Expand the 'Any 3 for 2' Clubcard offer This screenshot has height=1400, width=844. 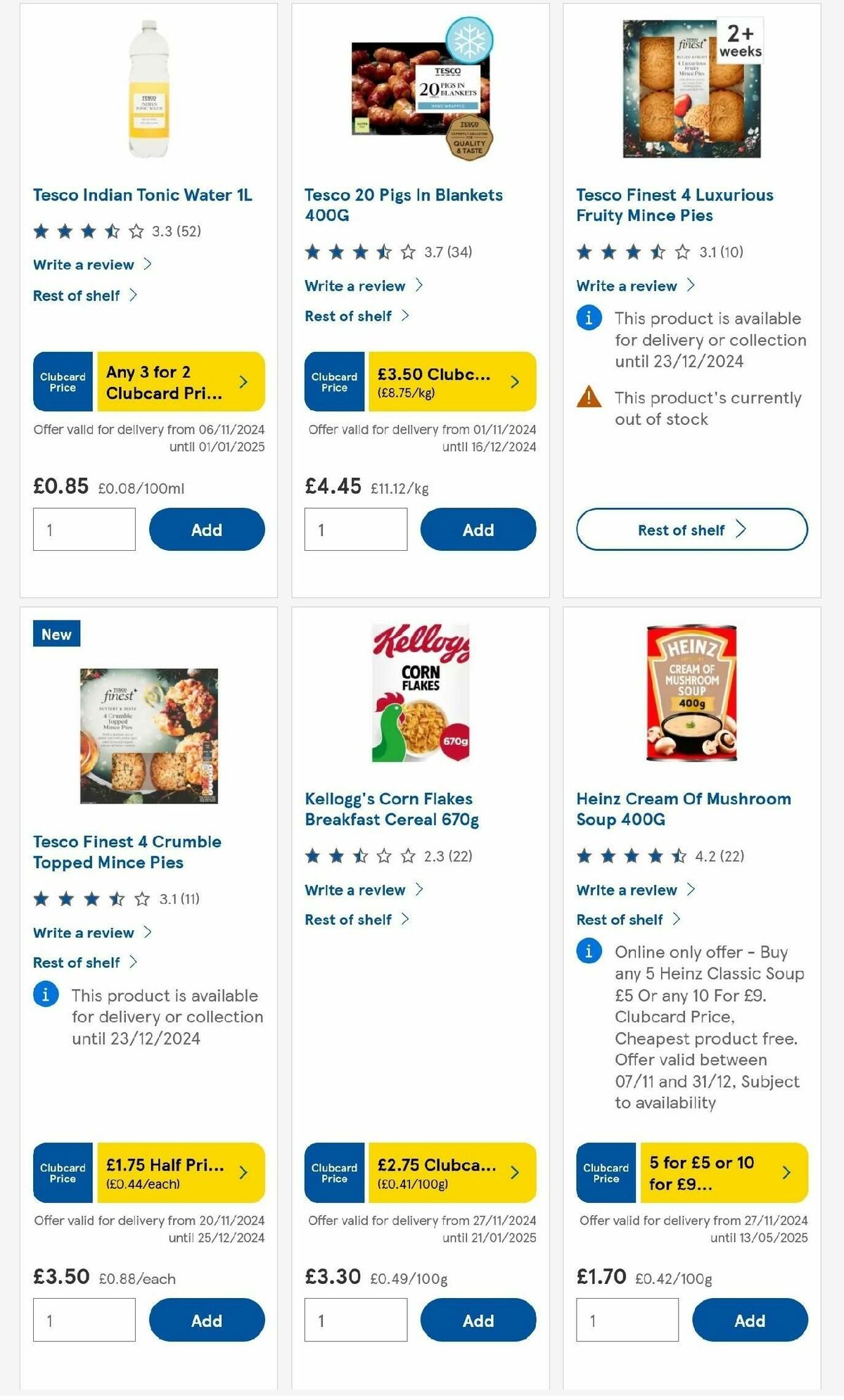243,381
